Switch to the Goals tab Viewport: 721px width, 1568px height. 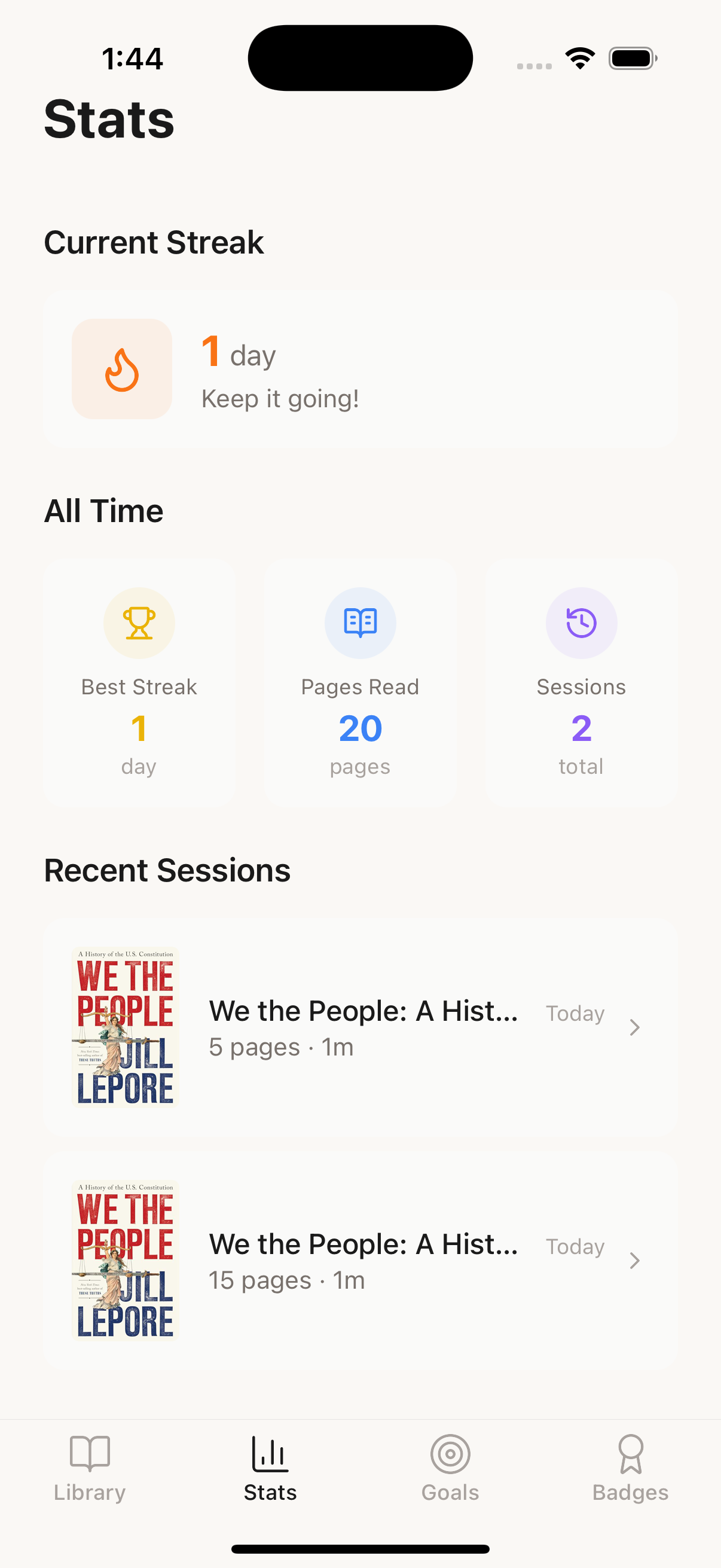click(x=450, y=1470)
